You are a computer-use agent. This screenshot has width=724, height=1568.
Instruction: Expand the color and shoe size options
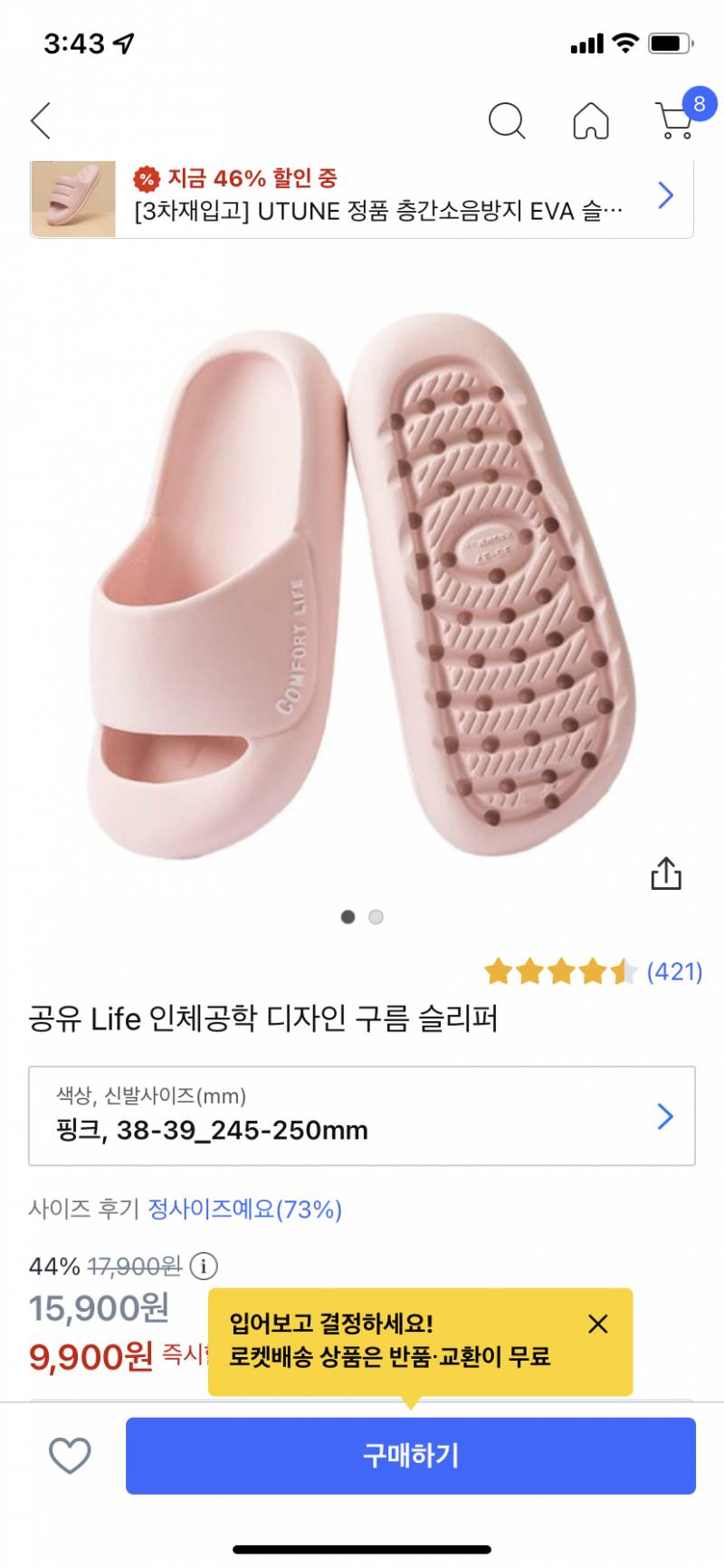click(x=362, y=1117)
